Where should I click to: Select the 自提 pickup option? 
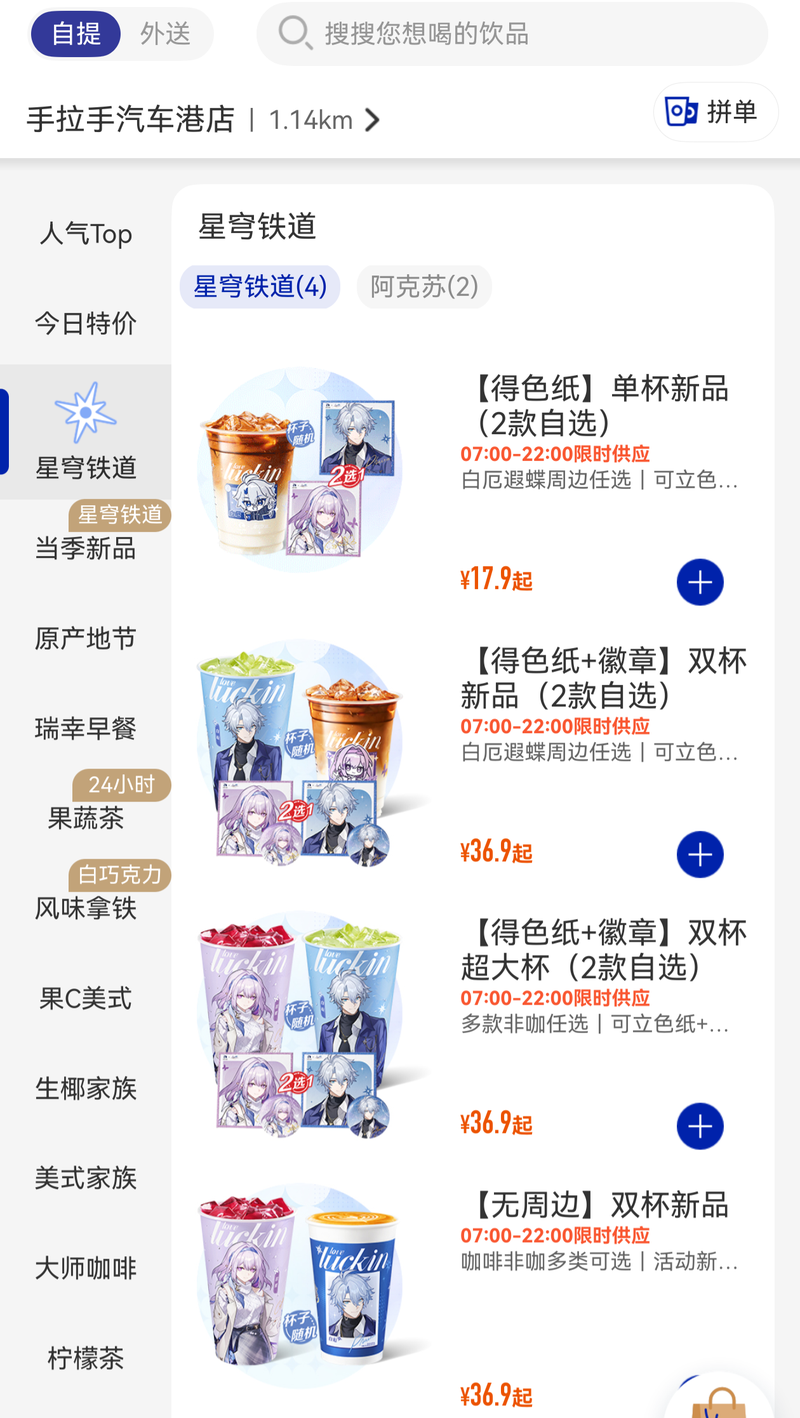tap(77, 34)
